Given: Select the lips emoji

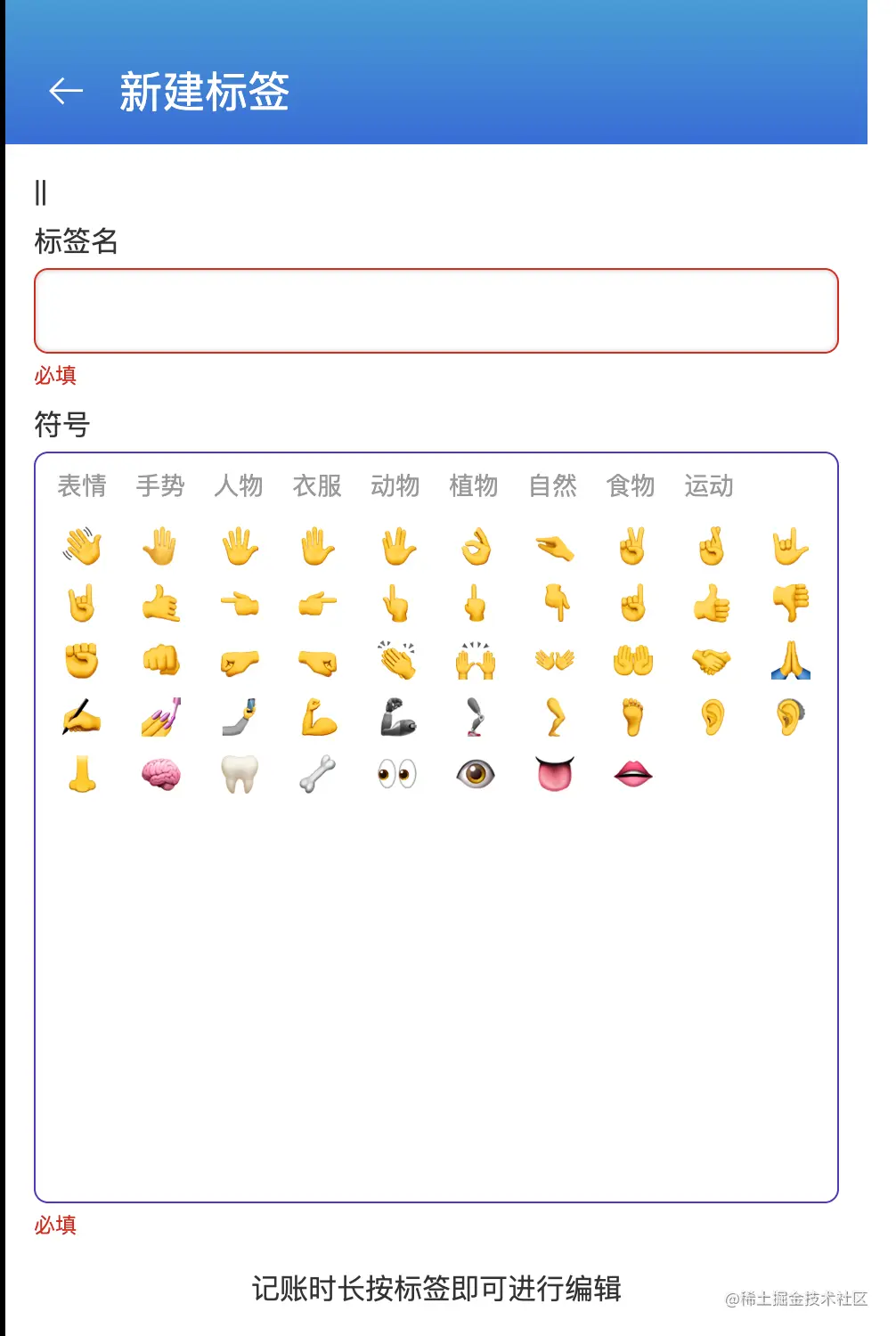Looking at the screenshot, I should tap(632, 773).
